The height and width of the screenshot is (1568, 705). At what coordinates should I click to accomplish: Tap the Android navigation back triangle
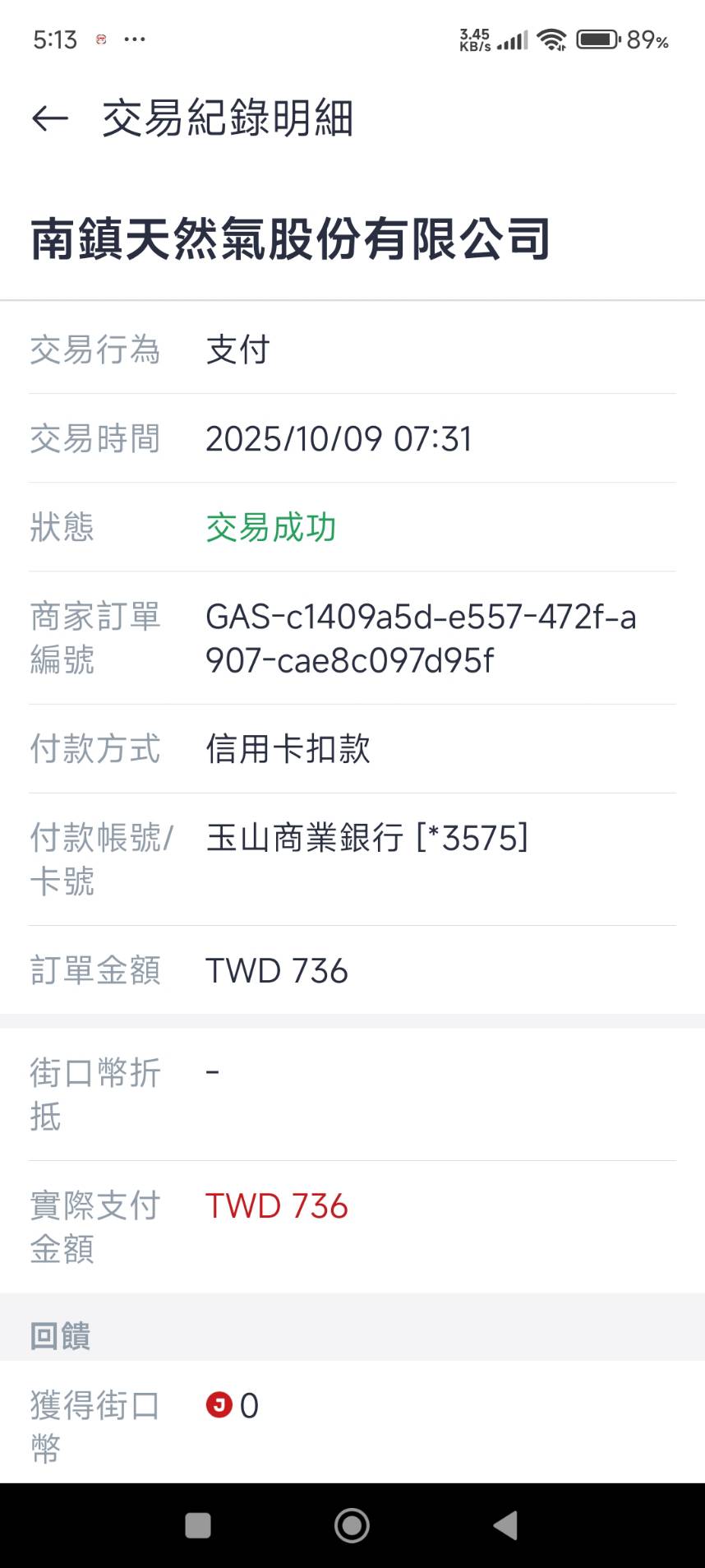click(x=506, y=1525)
